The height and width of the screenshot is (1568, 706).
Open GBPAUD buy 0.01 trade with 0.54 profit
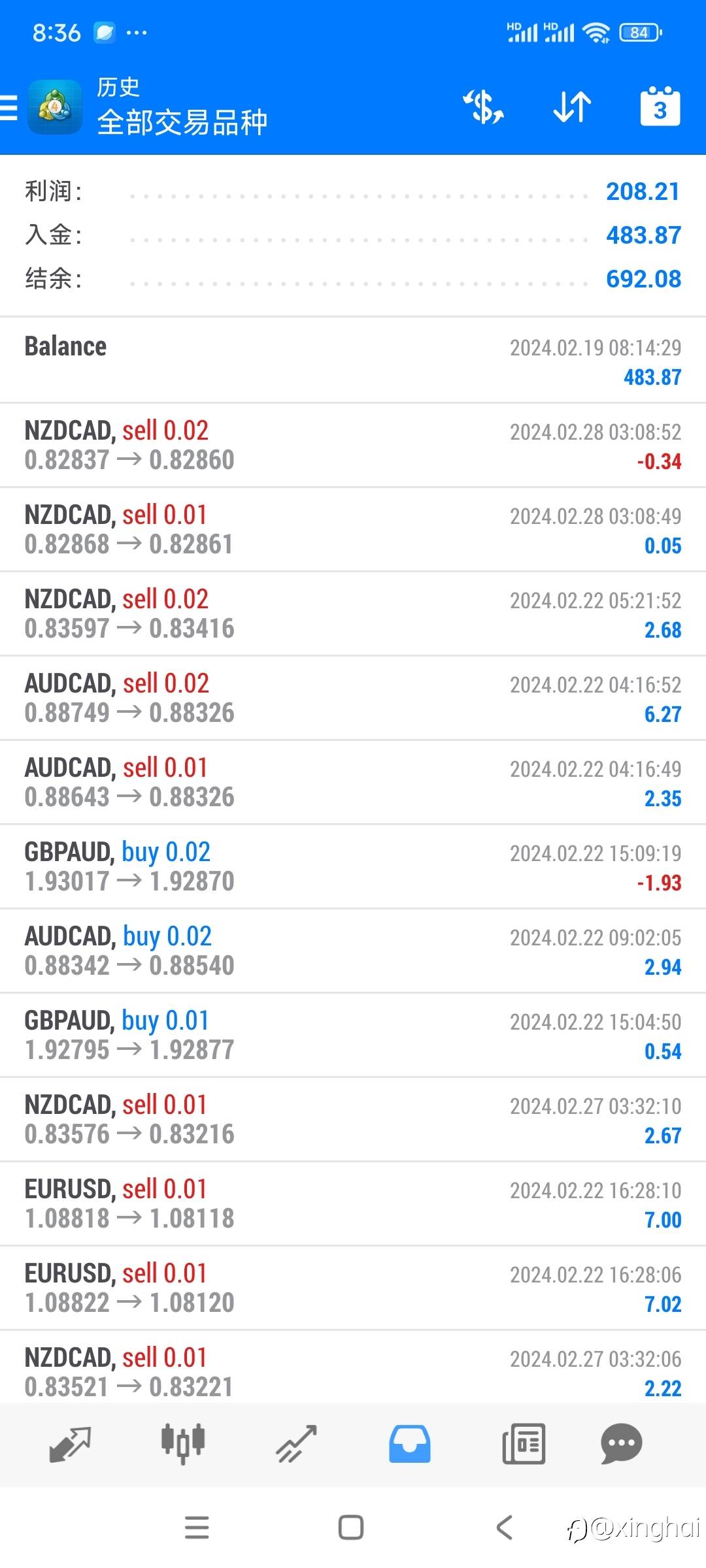[x=353, y=1035]
